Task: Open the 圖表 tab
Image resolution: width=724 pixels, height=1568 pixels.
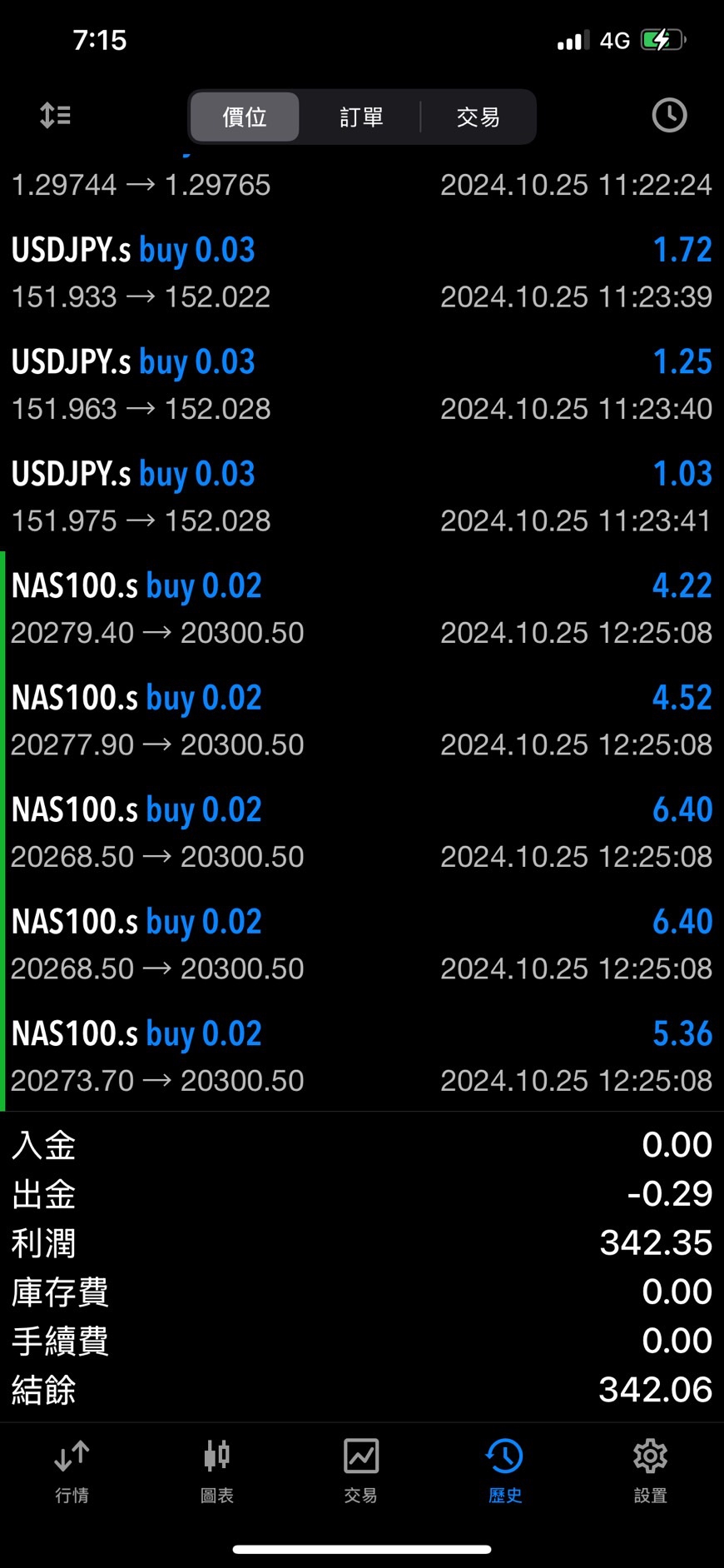Action: tap(216, 1471)
